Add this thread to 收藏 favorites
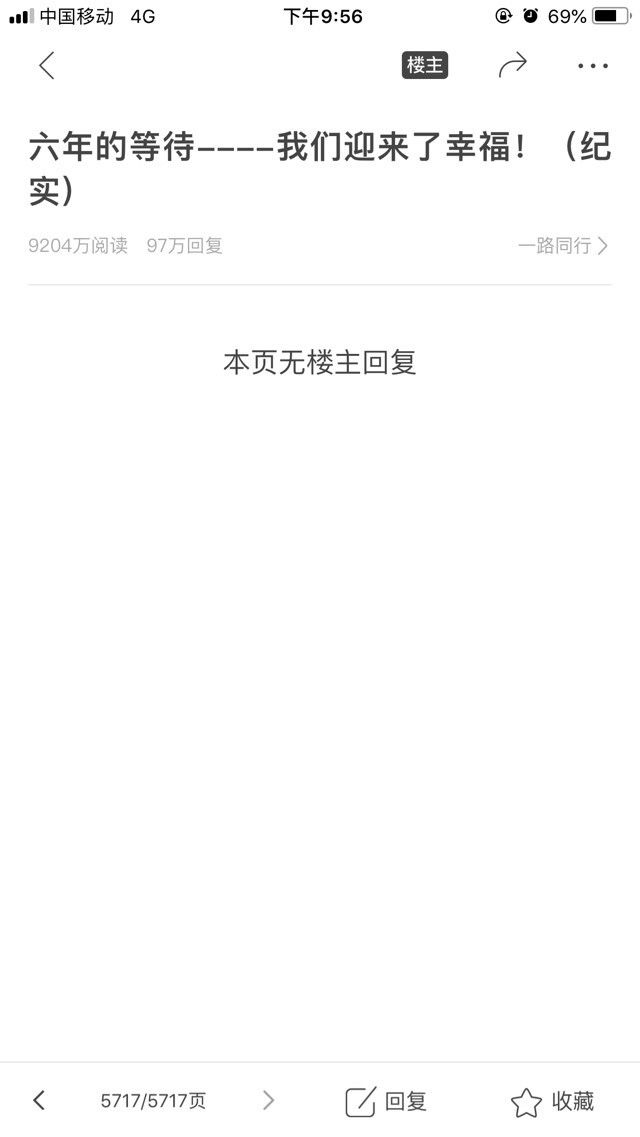Image resolution: width=640 pixels, height=1137 pixels. point(552,1101)
